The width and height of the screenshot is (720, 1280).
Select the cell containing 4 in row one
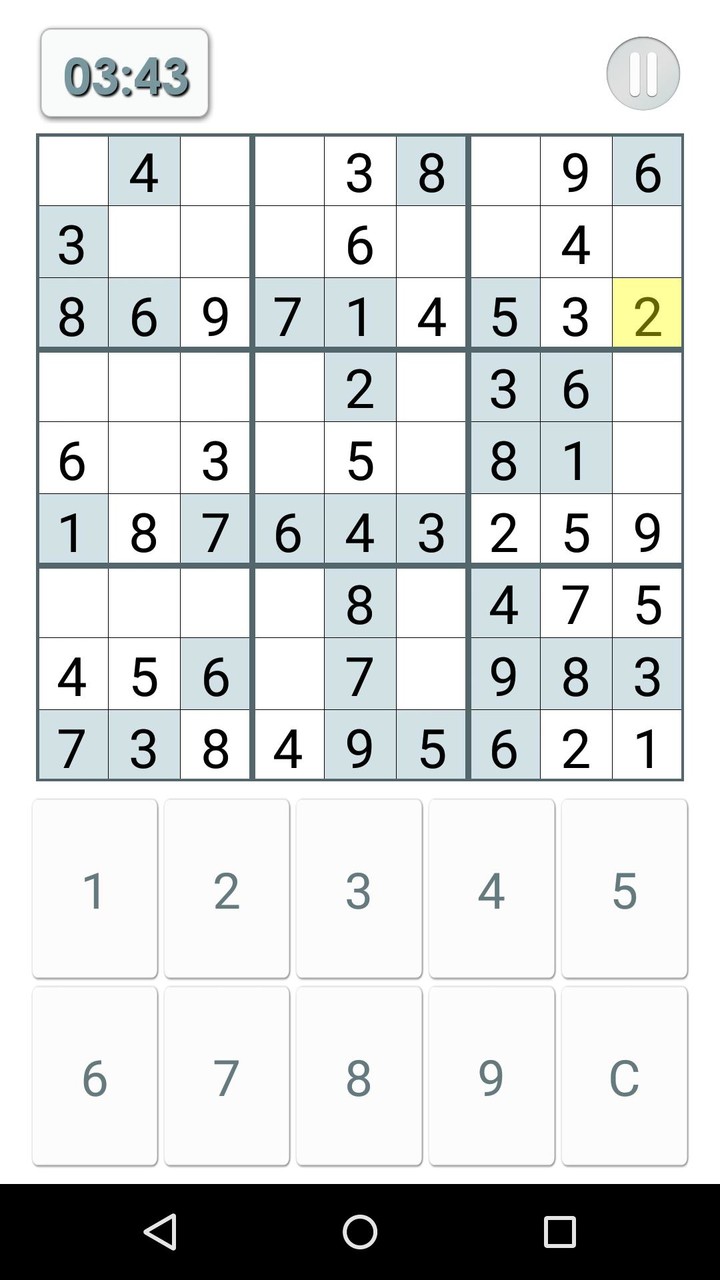click(144, 173)
